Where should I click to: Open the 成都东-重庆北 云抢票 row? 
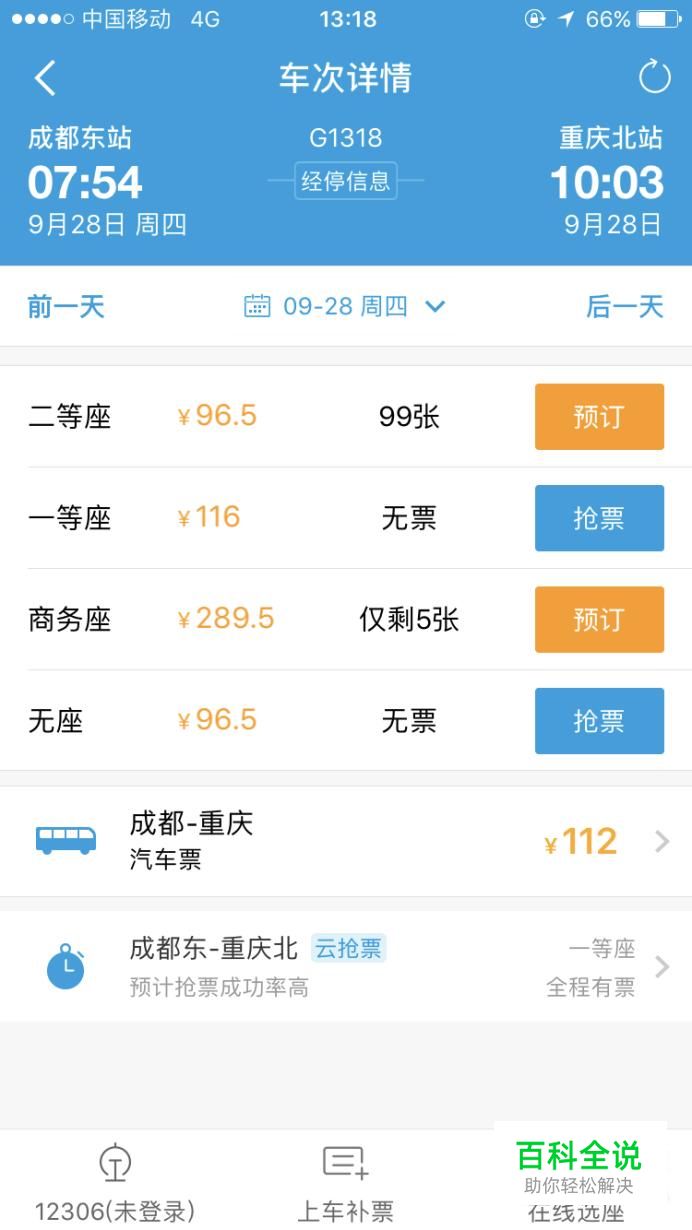tap(346, 967)
